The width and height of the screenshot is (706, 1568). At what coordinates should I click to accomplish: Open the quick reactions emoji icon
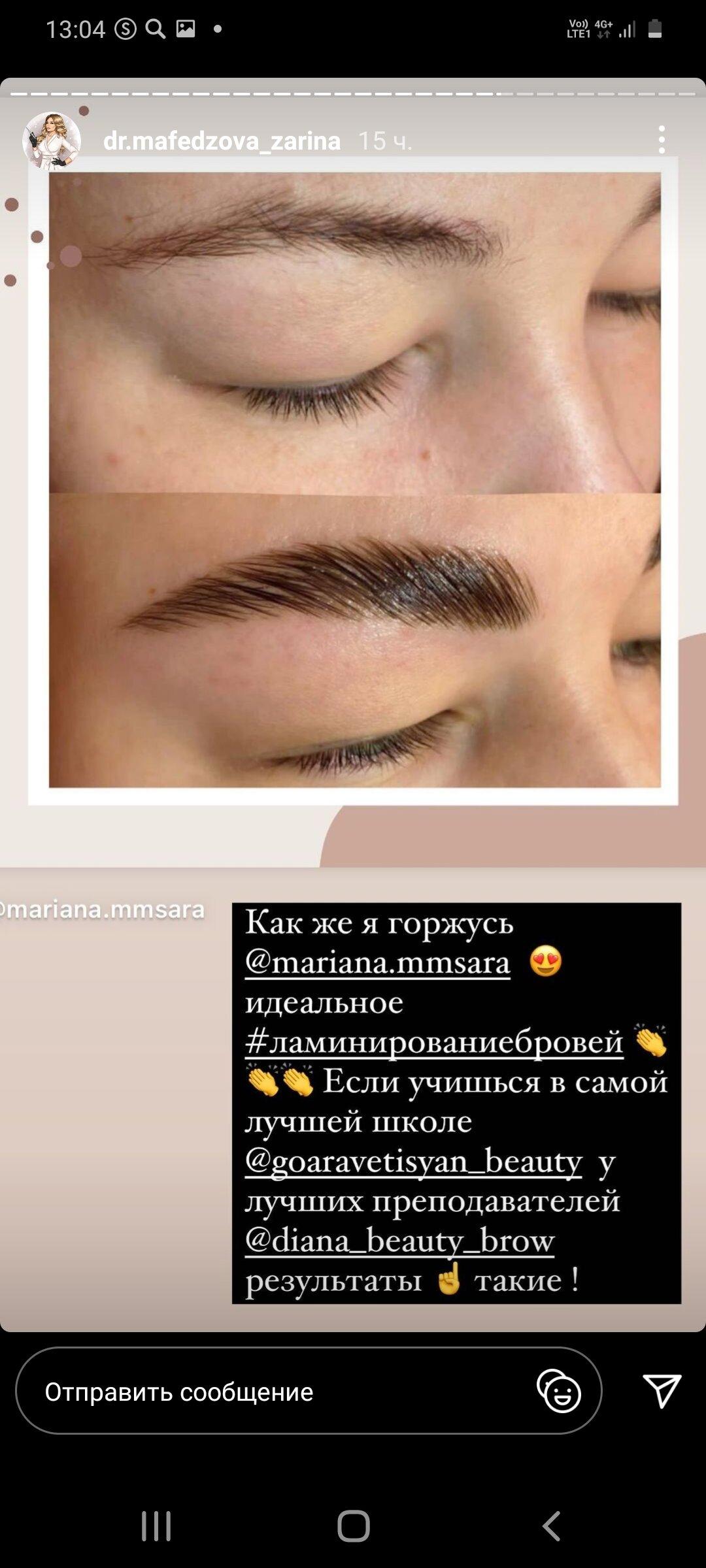click(x=558, y=1391)
